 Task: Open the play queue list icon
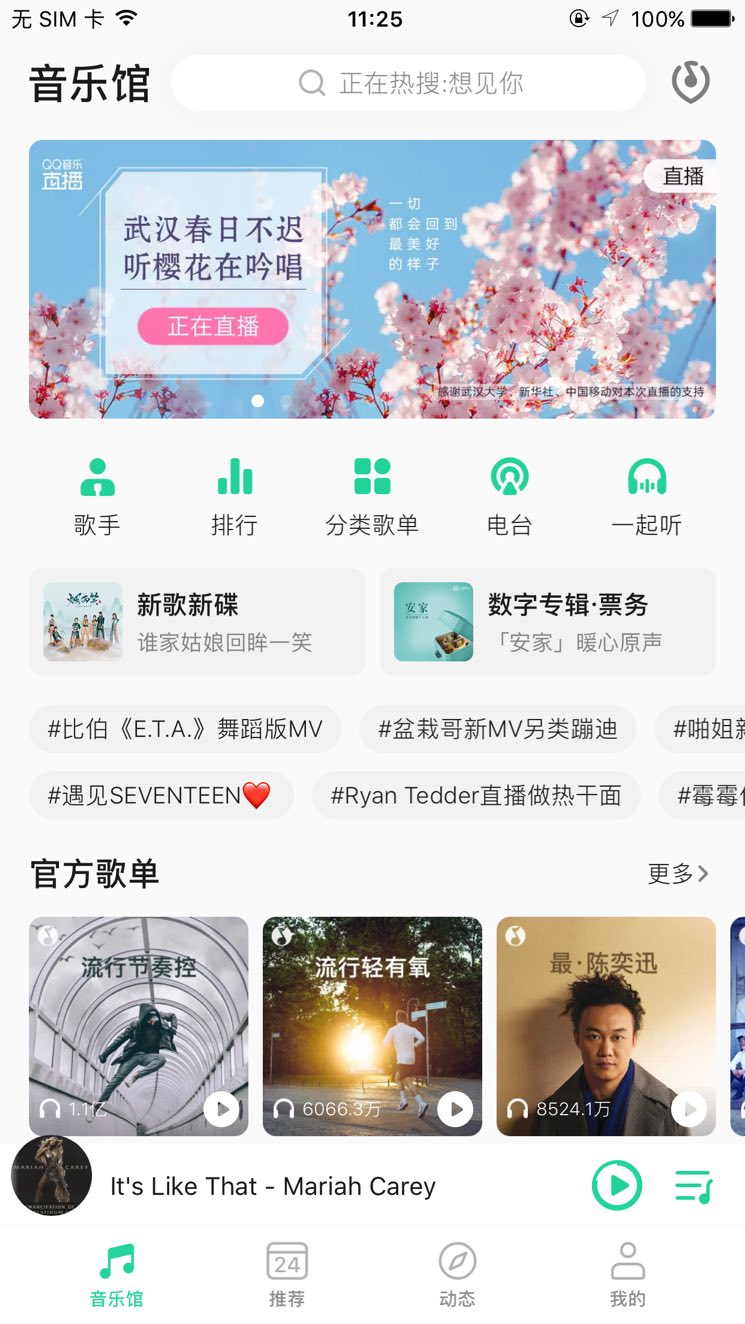click(x=693, y=1186)
